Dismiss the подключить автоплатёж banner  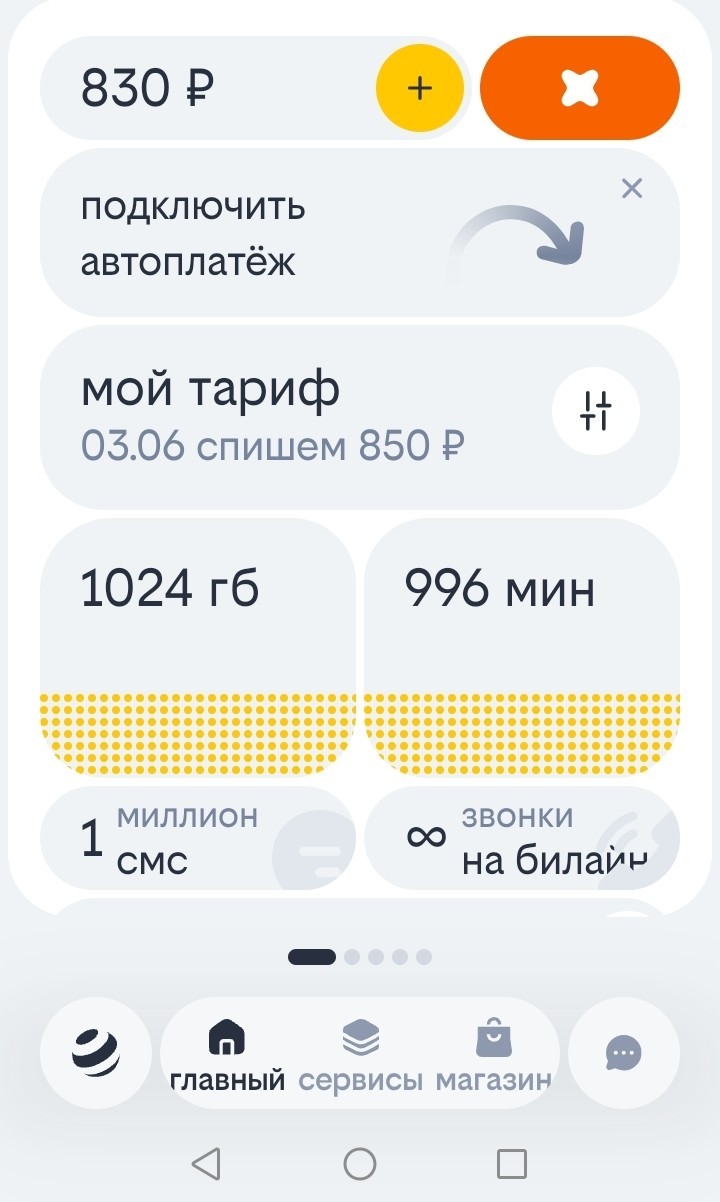(x=632, y=188)
